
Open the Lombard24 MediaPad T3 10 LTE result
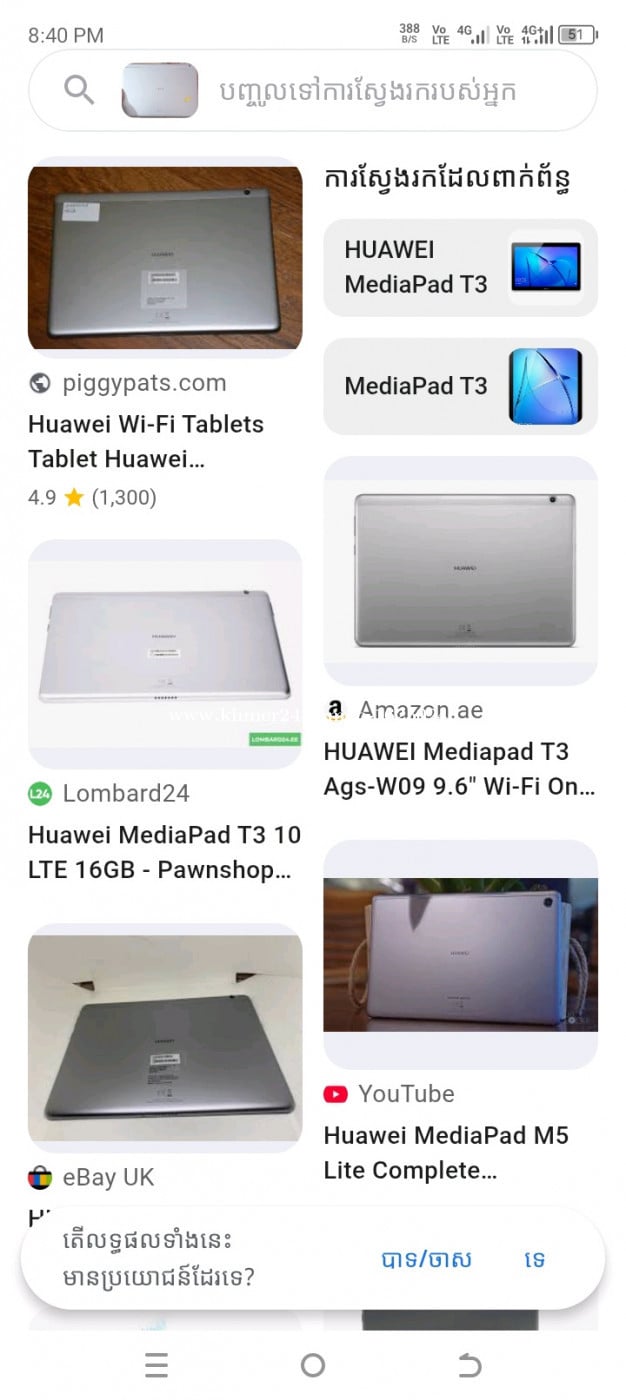(x=165, y=655)
